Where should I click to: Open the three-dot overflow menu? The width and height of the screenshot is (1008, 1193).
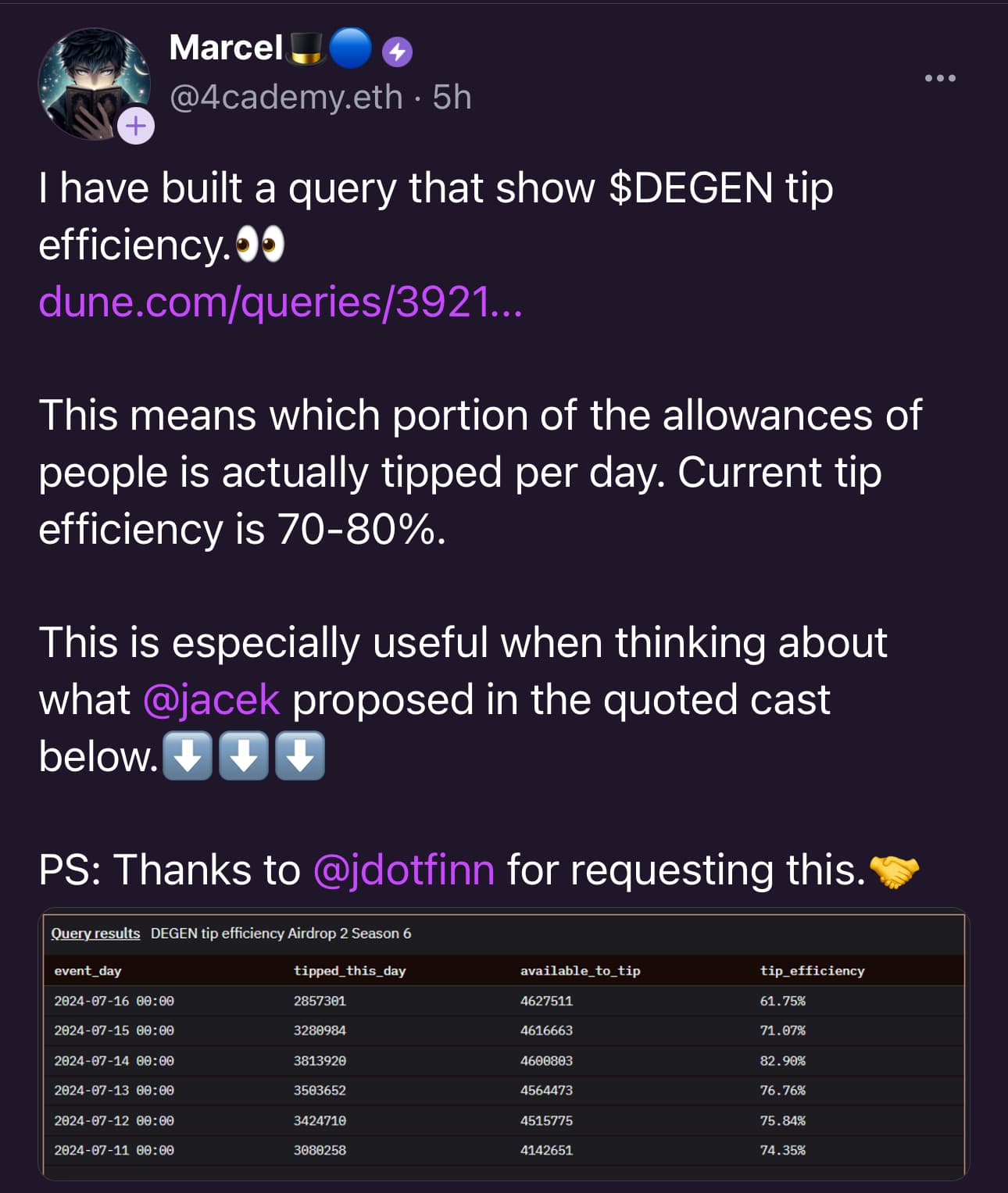coord(939,78)
